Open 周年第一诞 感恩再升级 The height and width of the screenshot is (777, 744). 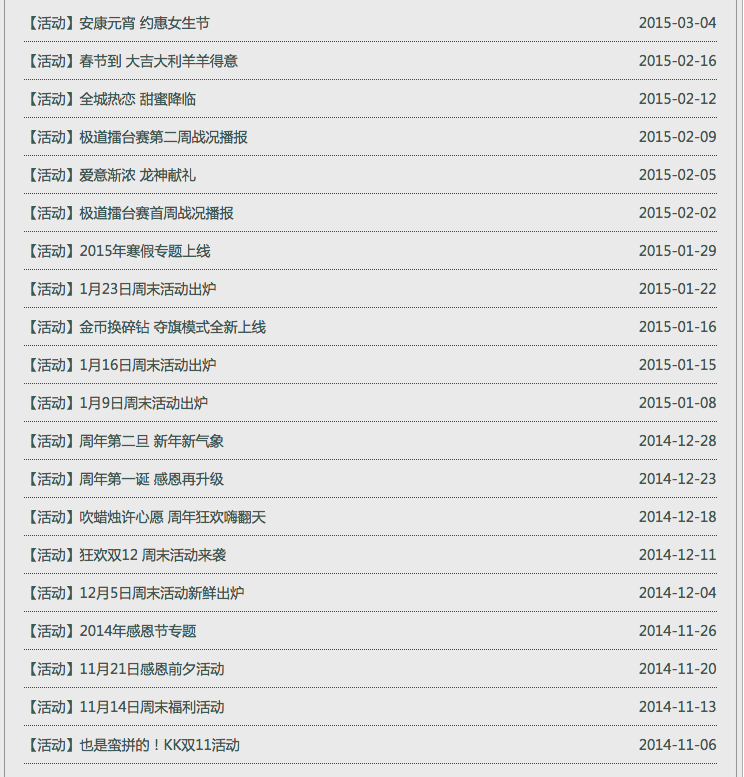click(151, 479)
